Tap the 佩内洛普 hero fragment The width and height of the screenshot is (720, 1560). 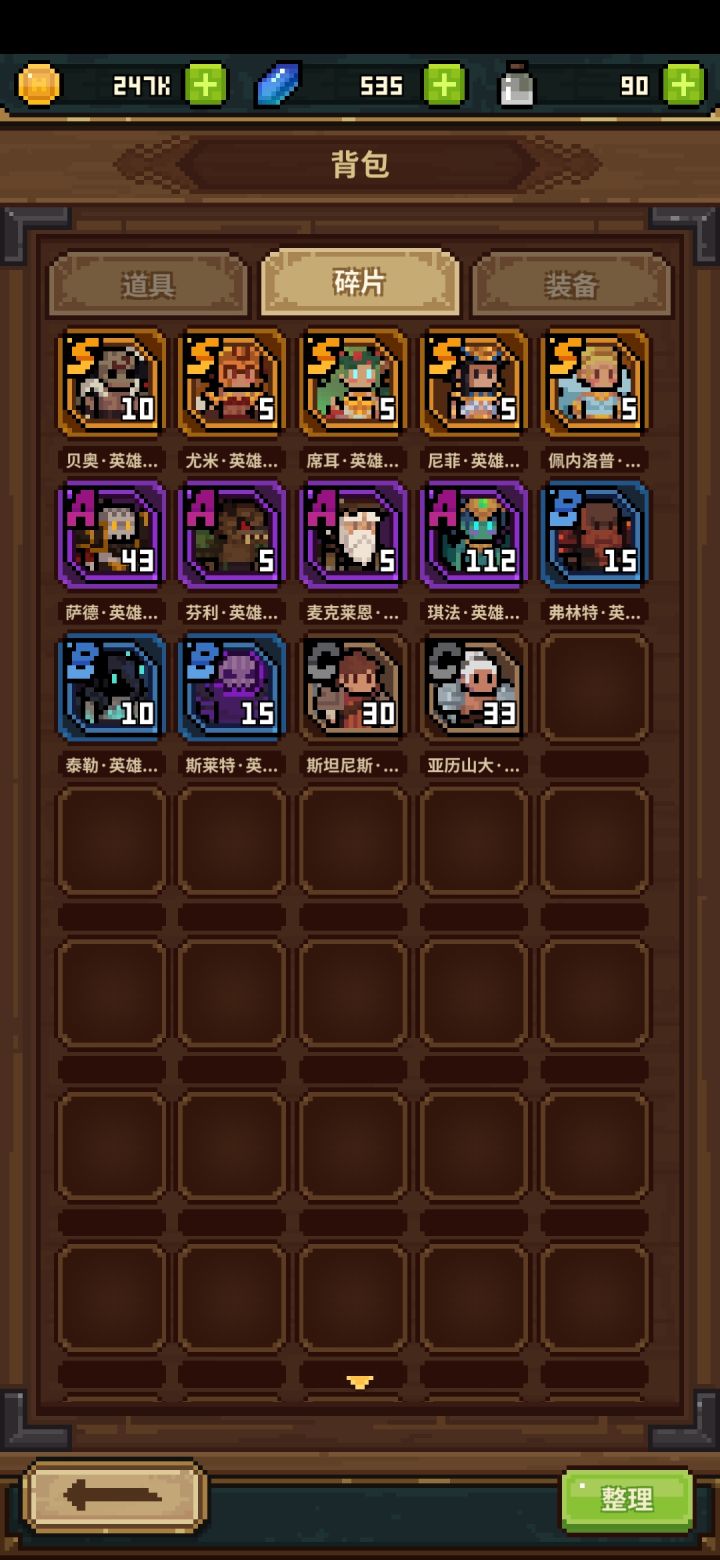tap(595, 383)
